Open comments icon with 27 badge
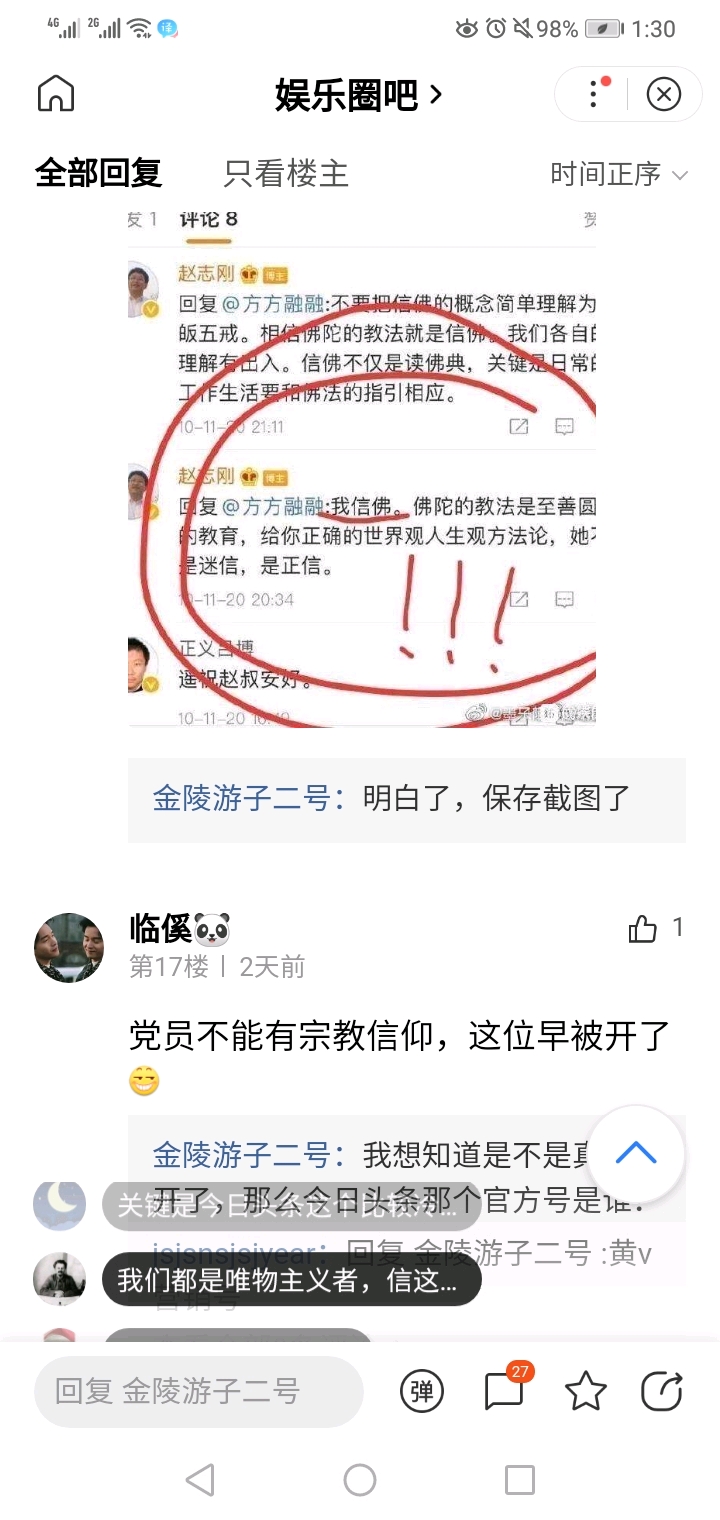Viewport: 720px width, 1520px height. (x=504, y=1390)
